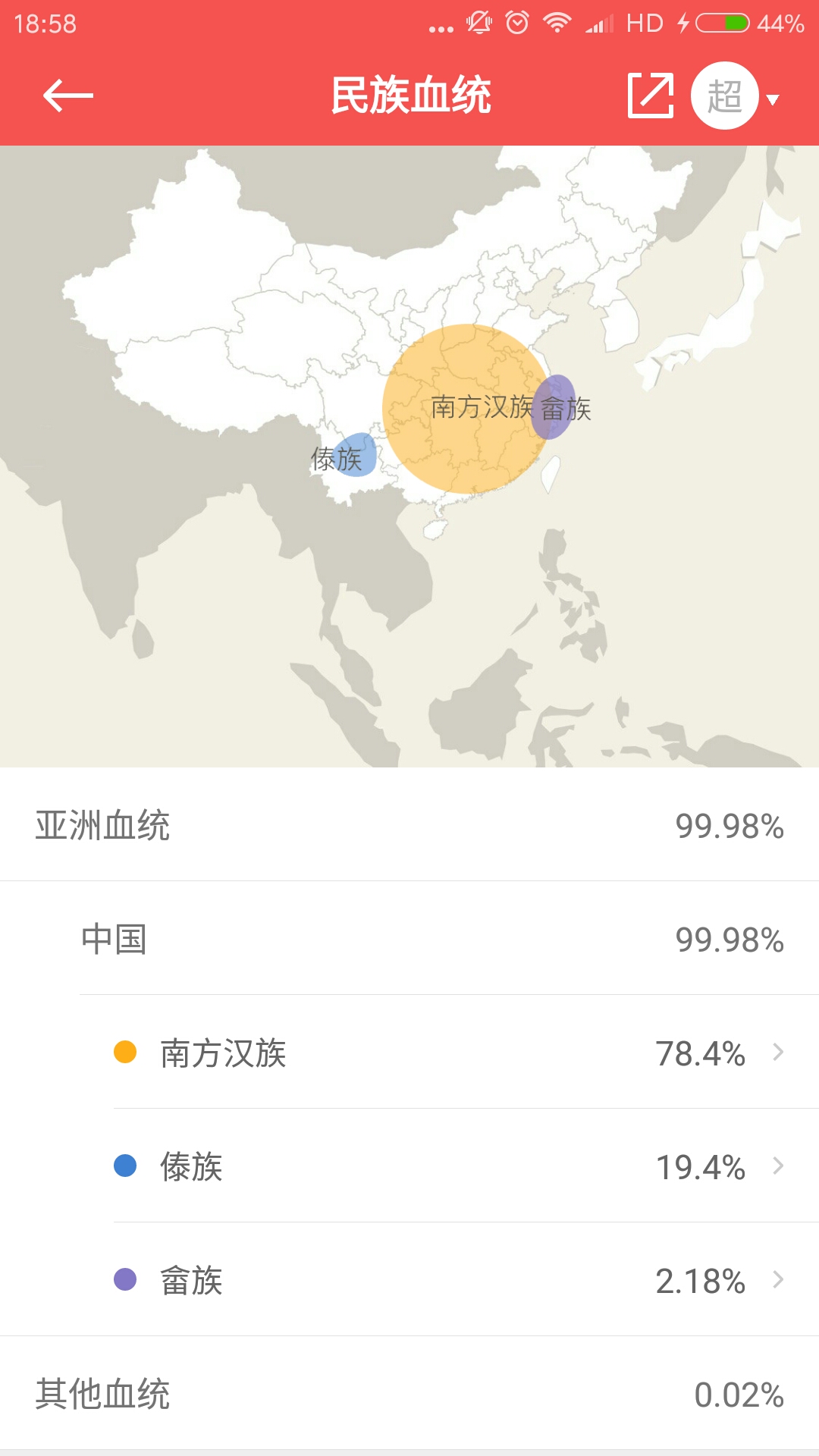Screen dimensions: 819x1456
Task: Go back using the arrow icon
Action: [68, 96]
